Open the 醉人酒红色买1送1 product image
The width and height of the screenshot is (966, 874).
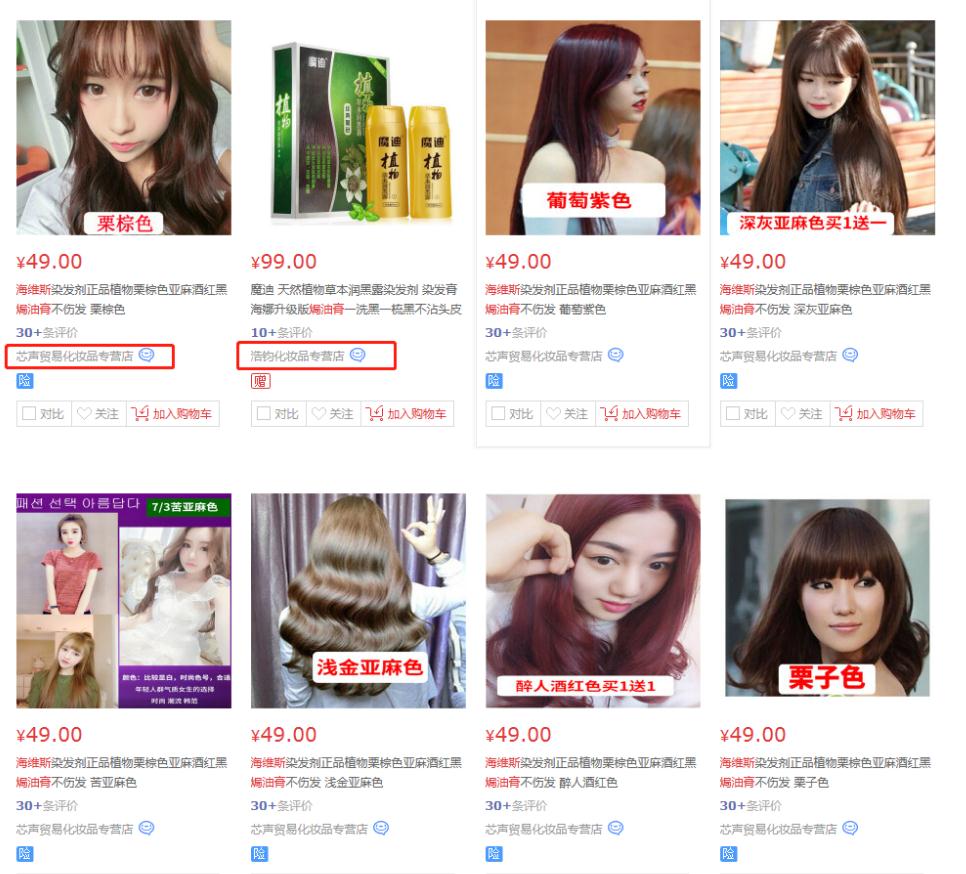[x=592, y=600]
